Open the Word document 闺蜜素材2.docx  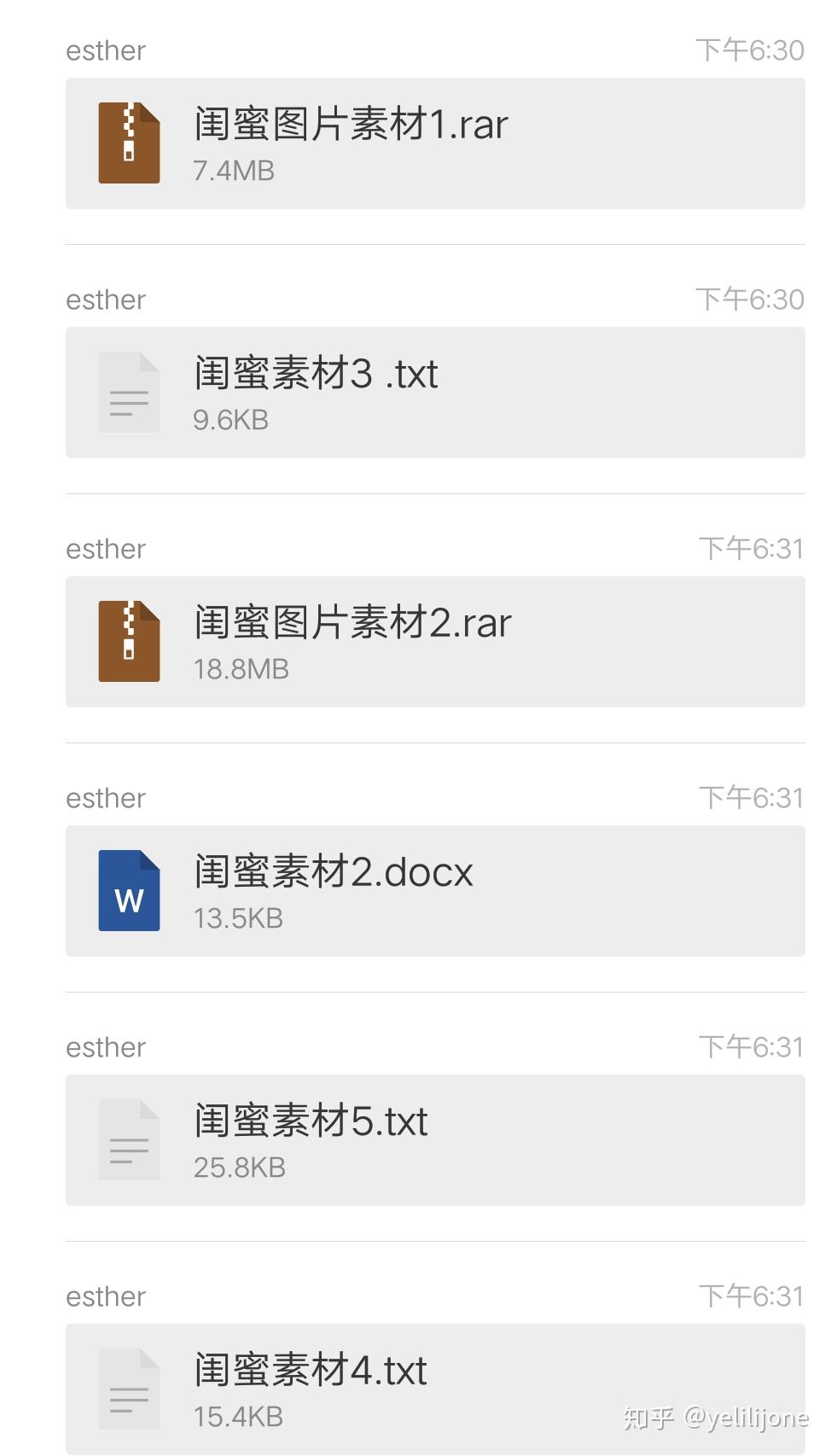tap(435, 891)
